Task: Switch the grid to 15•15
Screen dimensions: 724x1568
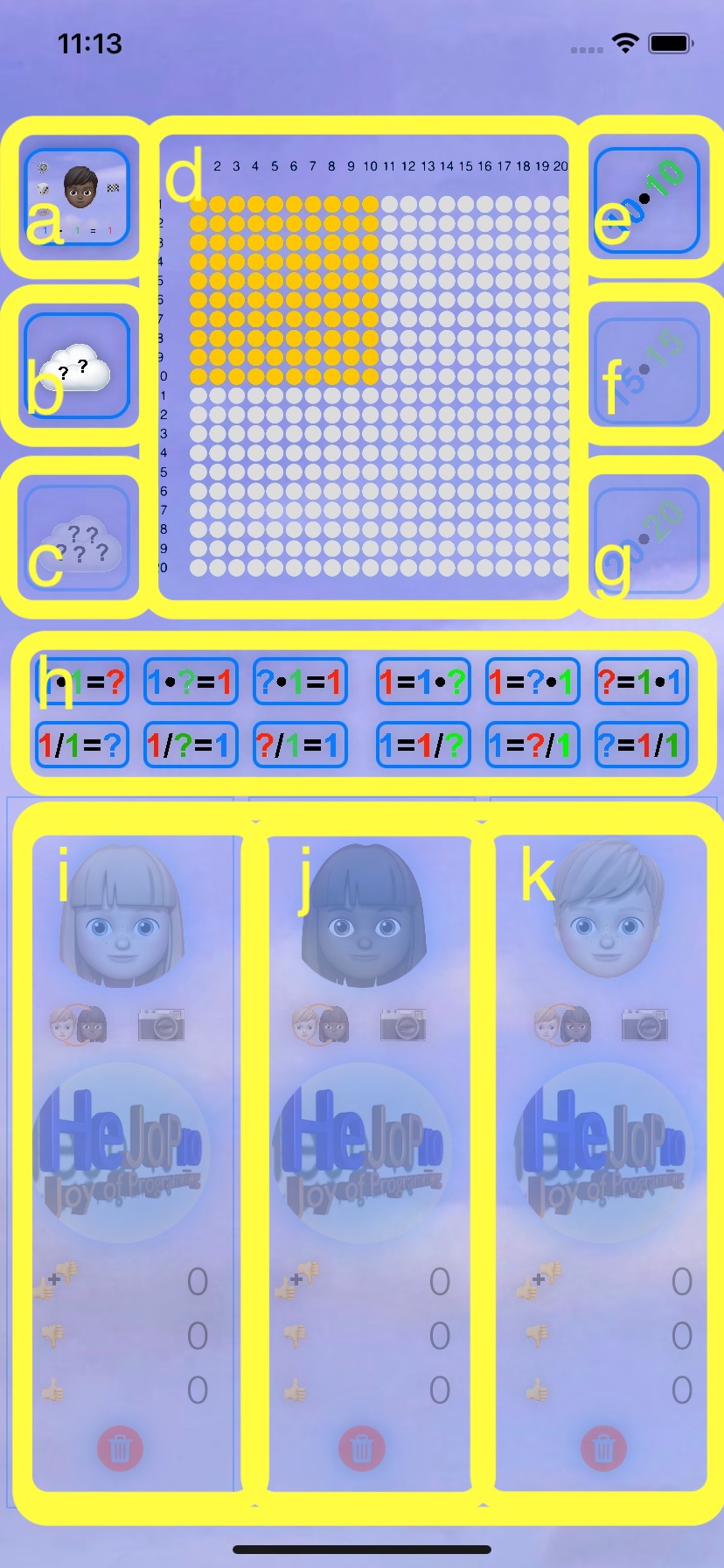Action: click(x=647, y=371)
